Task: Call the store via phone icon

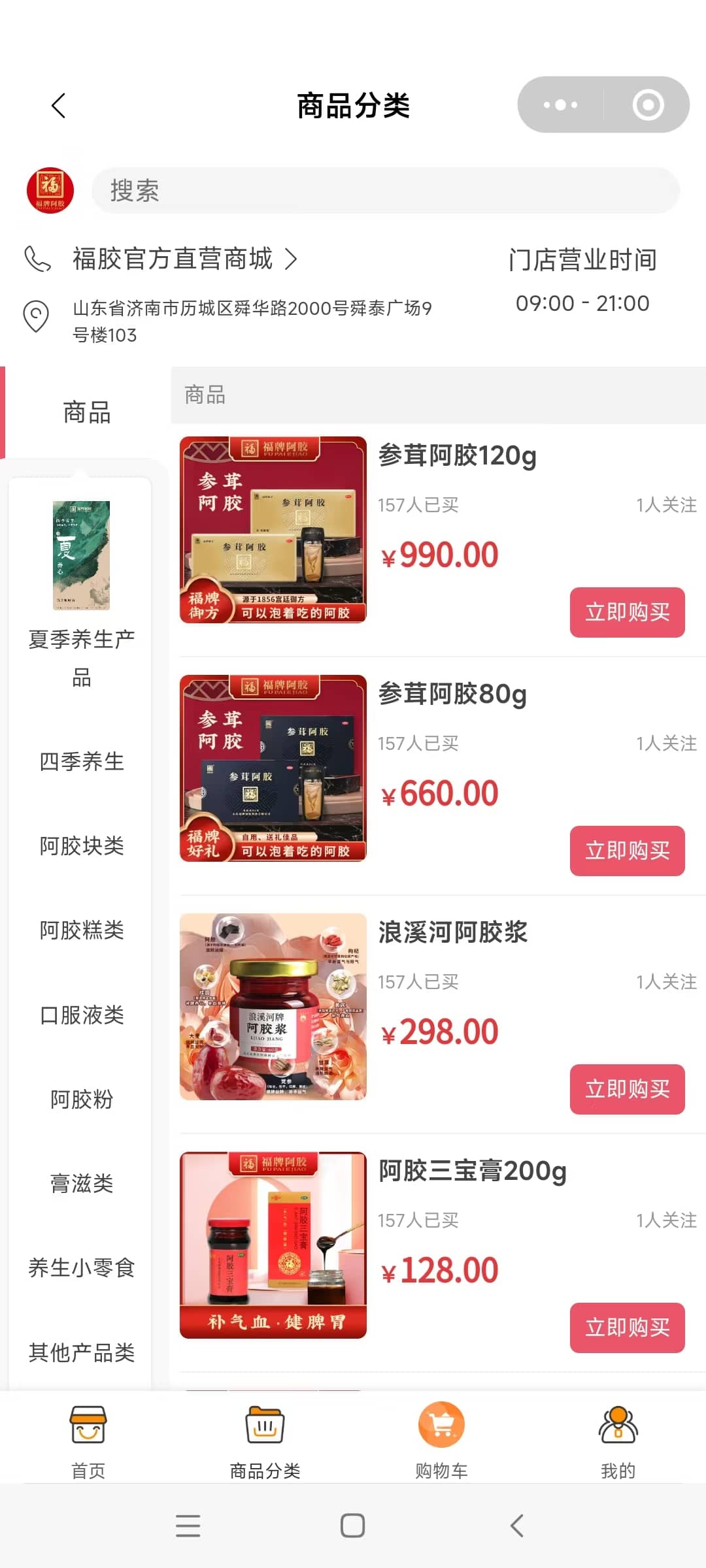Action: [x=37, y=259]
